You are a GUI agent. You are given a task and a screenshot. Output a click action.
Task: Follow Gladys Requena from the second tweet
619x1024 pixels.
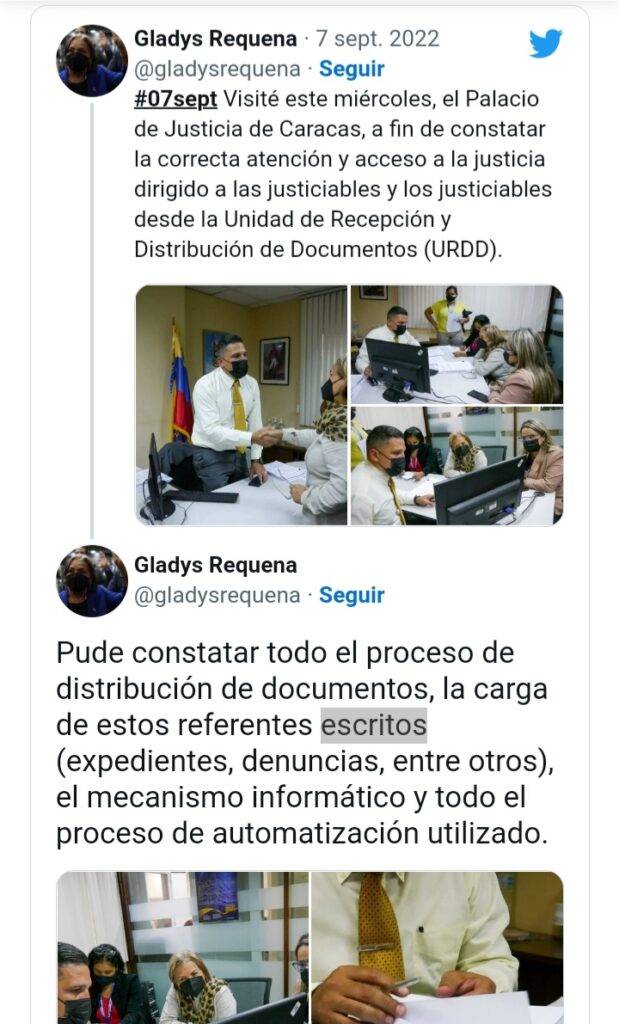tap(351, 595)
